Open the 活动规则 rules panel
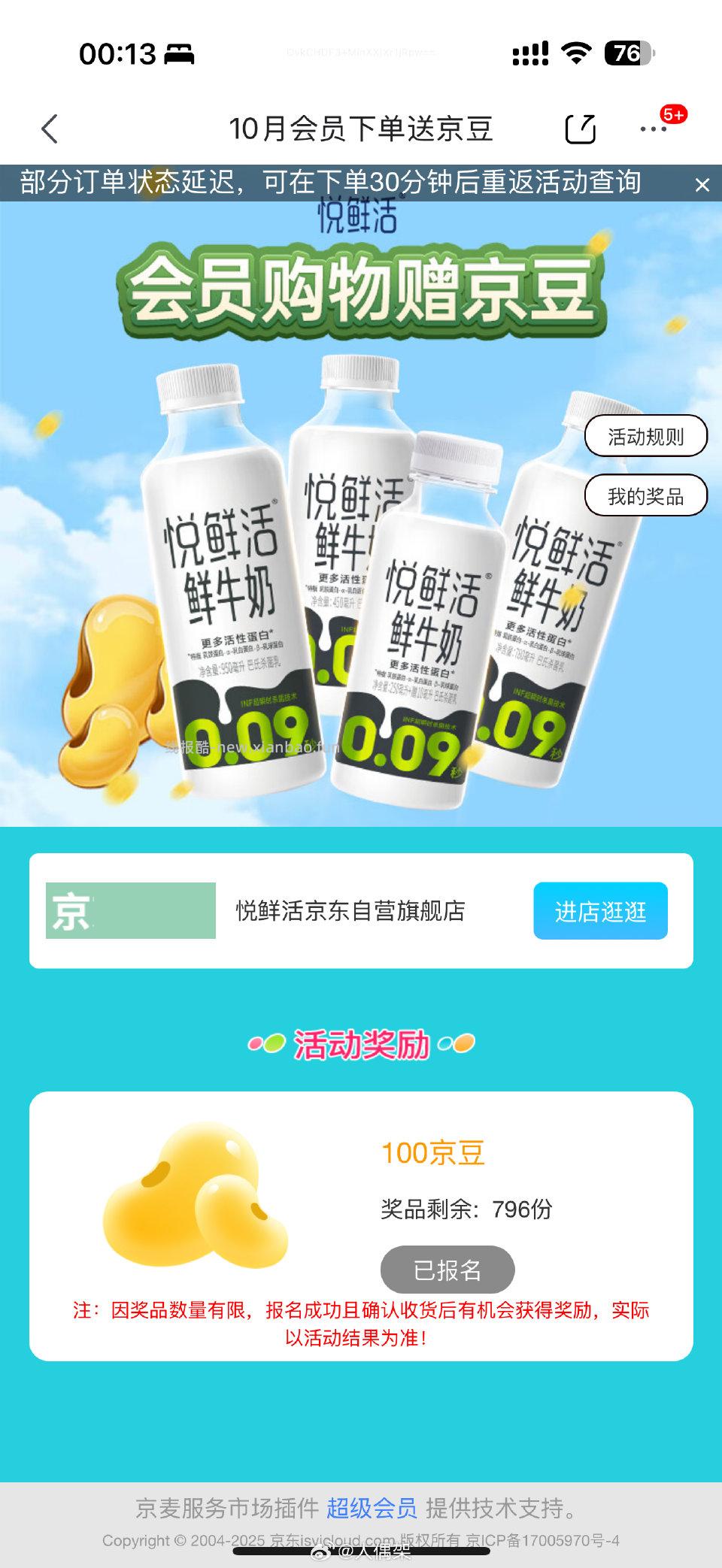This screenshot has height=1568, width=722. tap(648, 436)
